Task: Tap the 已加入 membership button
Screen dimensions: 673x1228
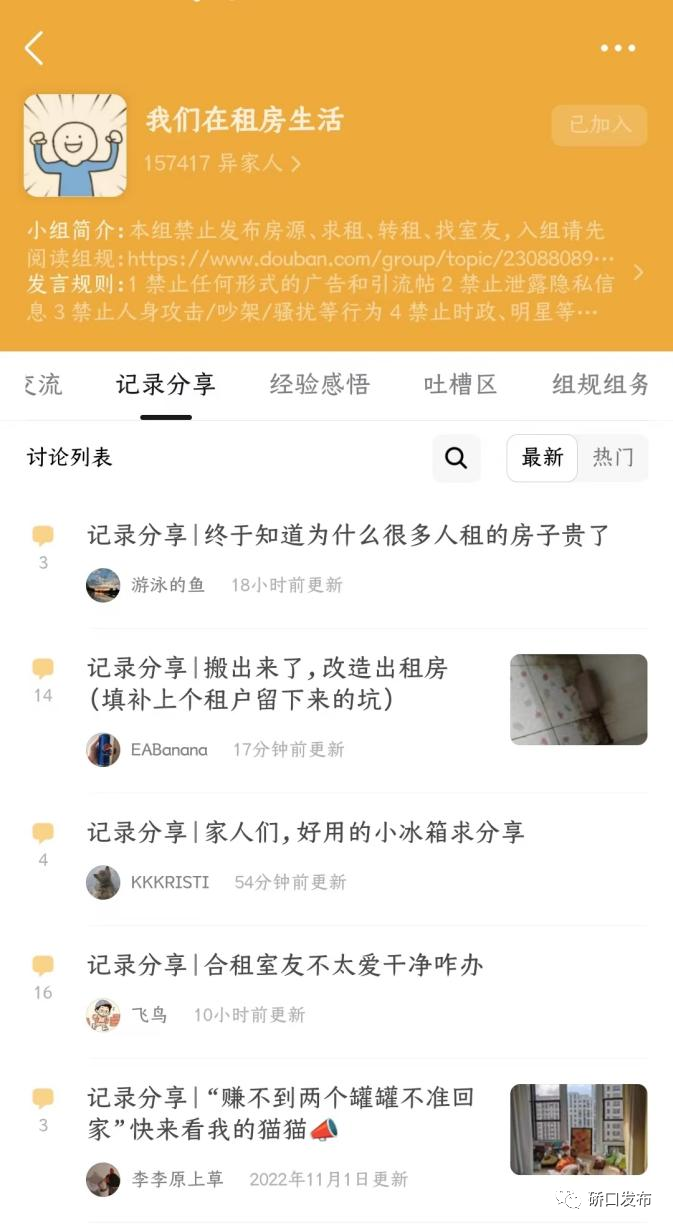Action: 599,125
